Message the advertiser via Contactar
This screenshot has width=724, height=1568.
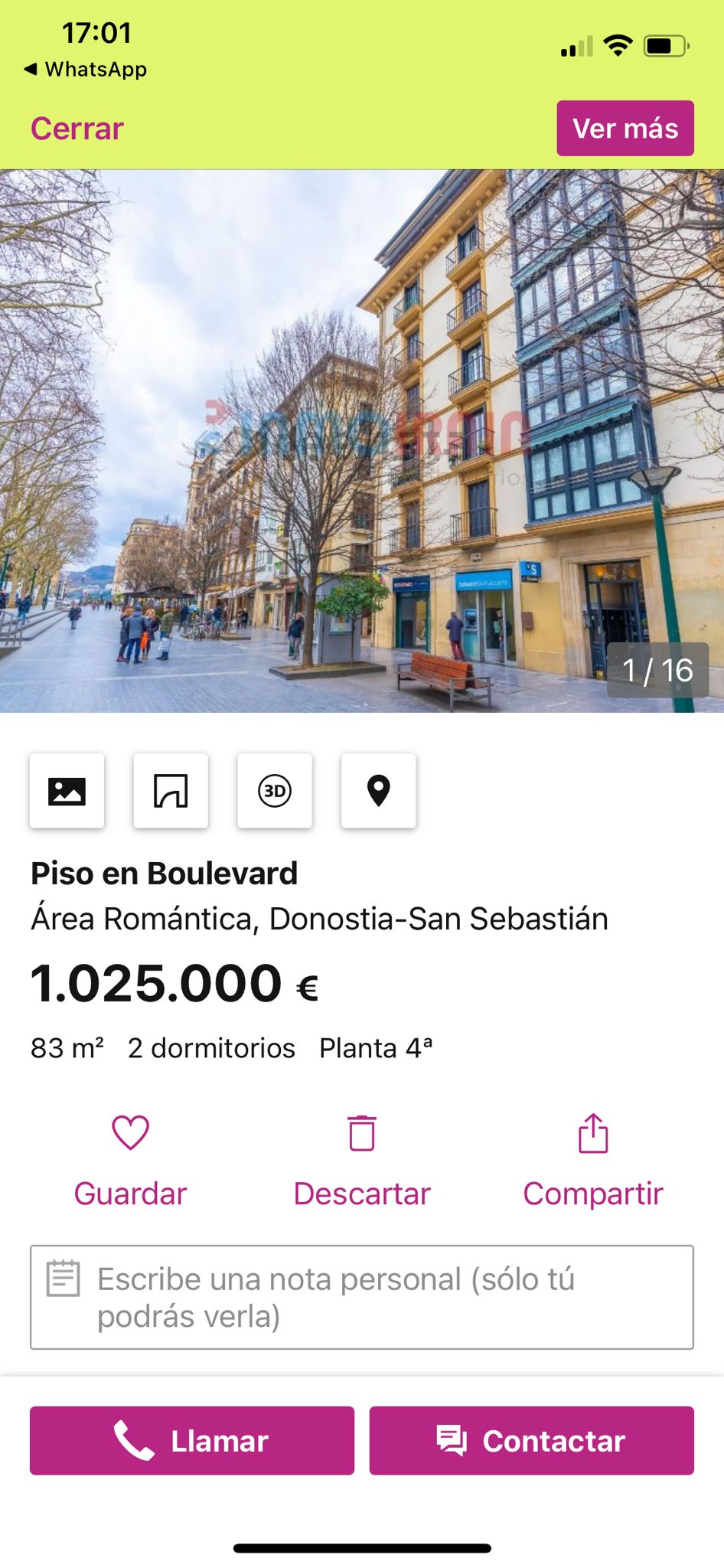(x=532, y=1441)
